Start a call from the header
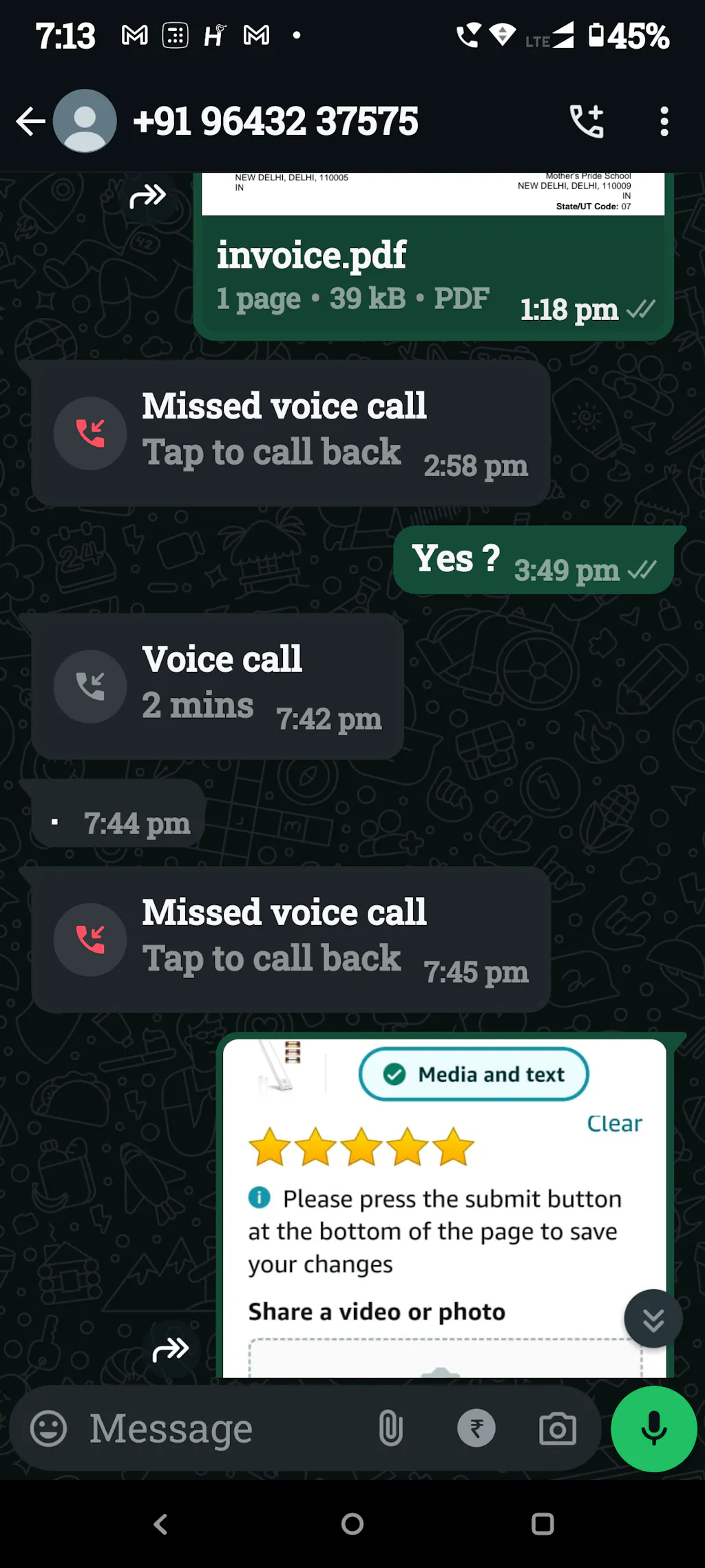Image resolution: width=705 pixels, height=1568 pixels. click(x=587, y=122)
